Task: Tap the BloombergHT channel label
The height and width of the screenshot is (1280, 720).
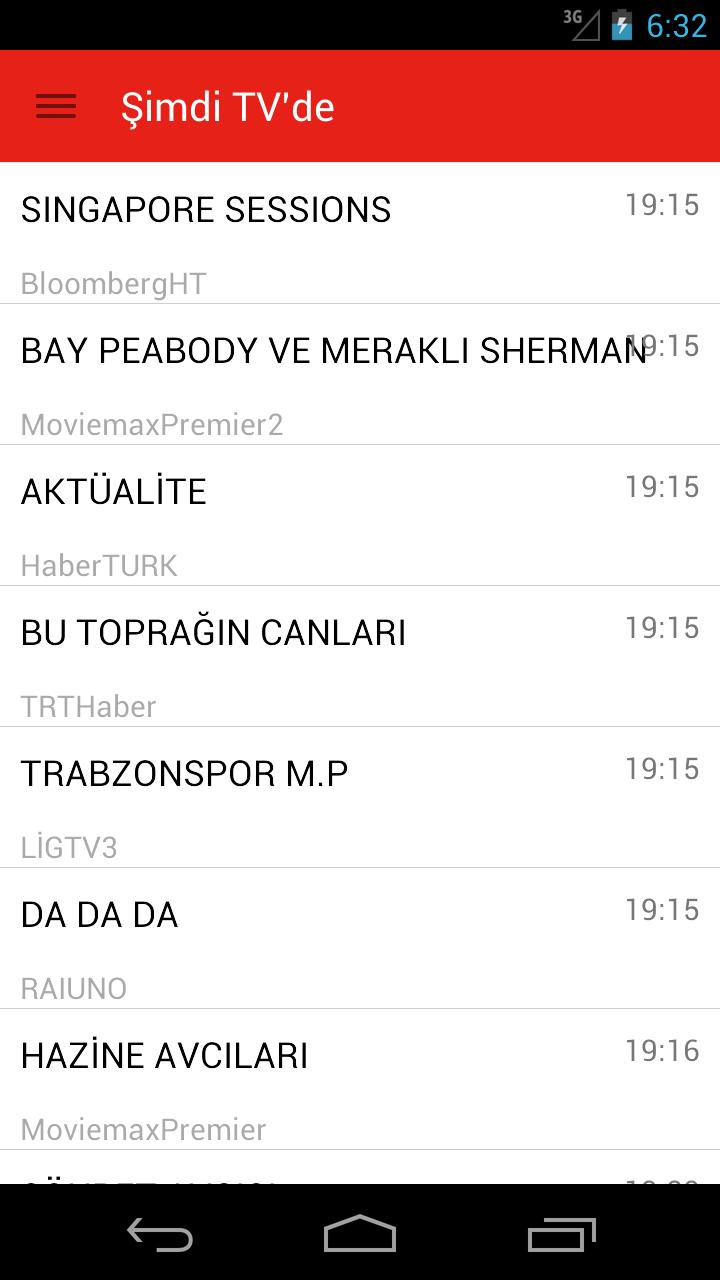Action: point(112,283)
